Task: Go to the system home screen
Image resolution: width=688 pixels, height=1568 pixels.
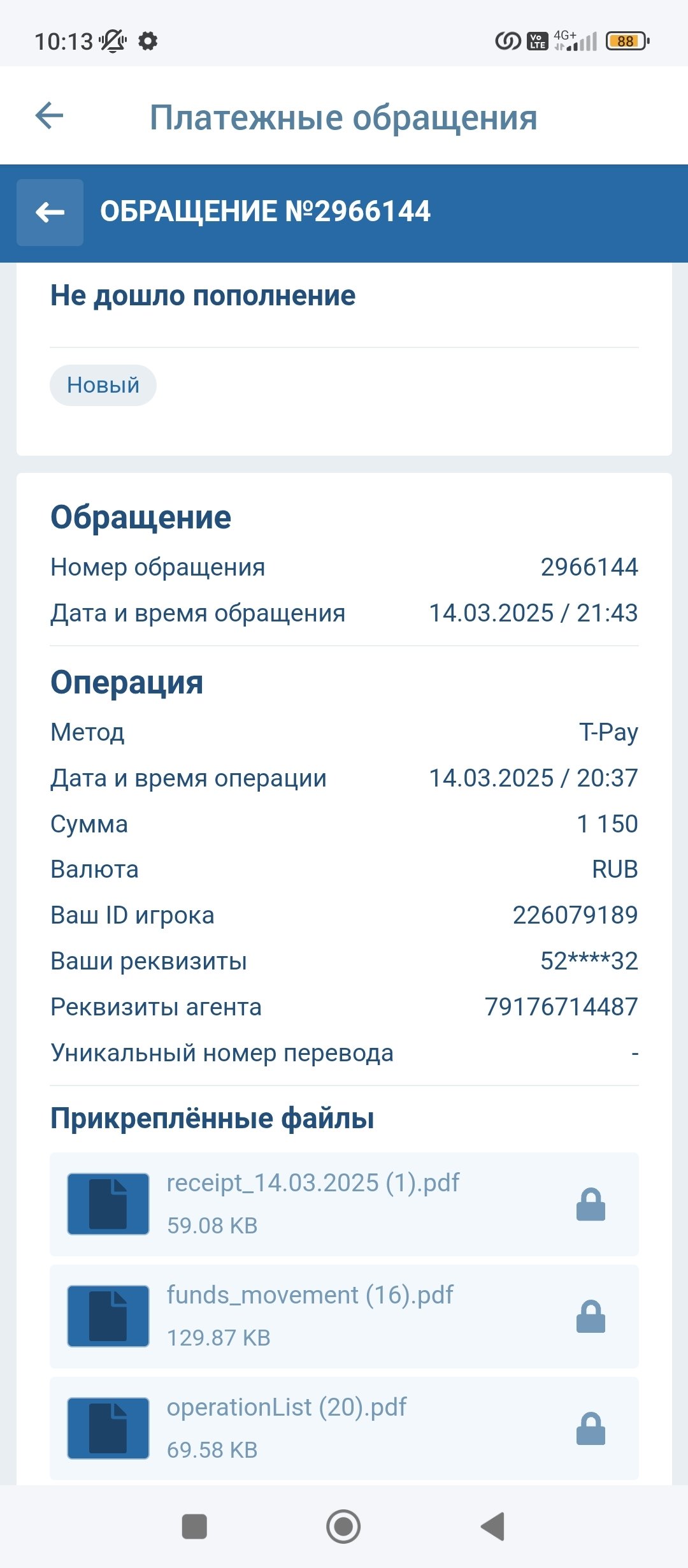Action: [x=343, y=1527]
